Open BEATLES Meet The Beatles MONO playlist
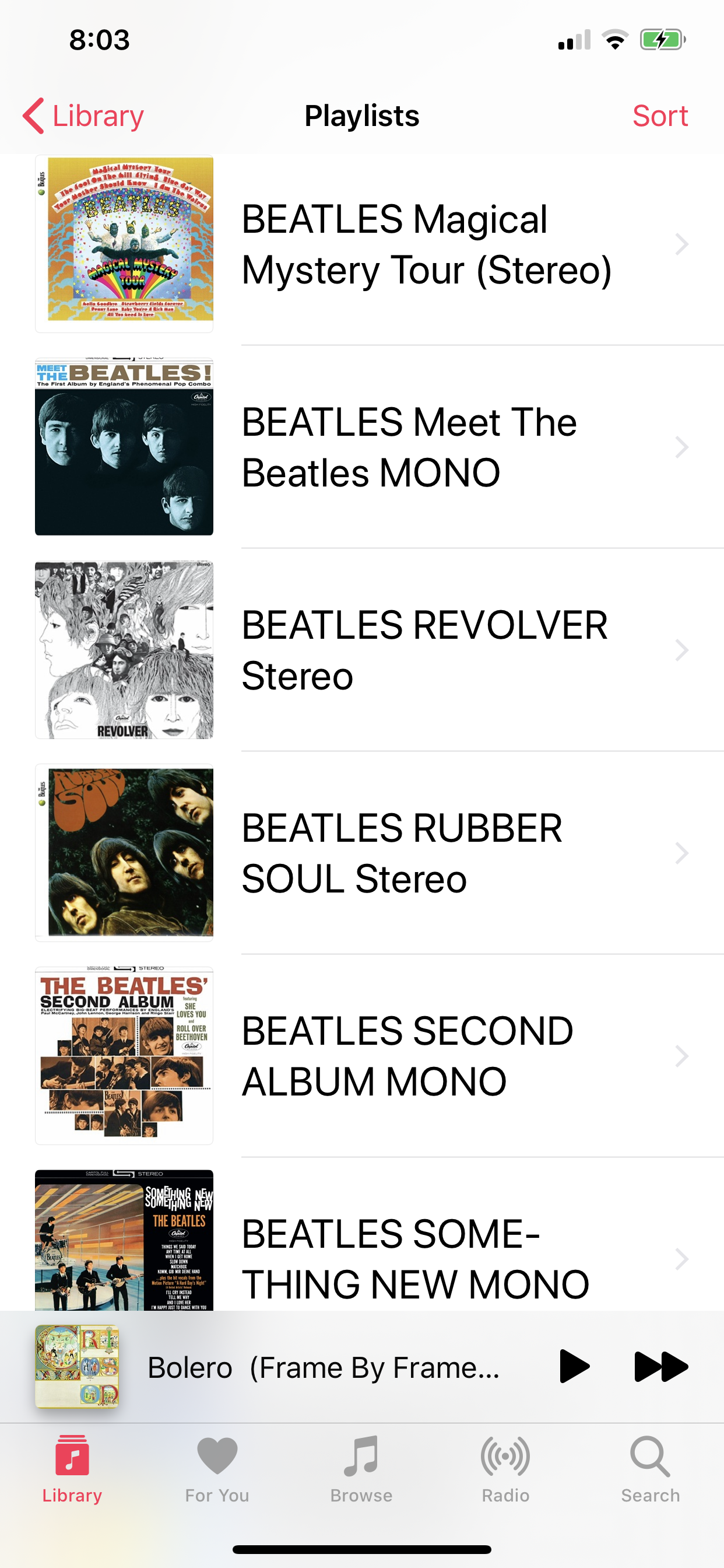Viewport: 724px width, 1568px height. point(426,447)
